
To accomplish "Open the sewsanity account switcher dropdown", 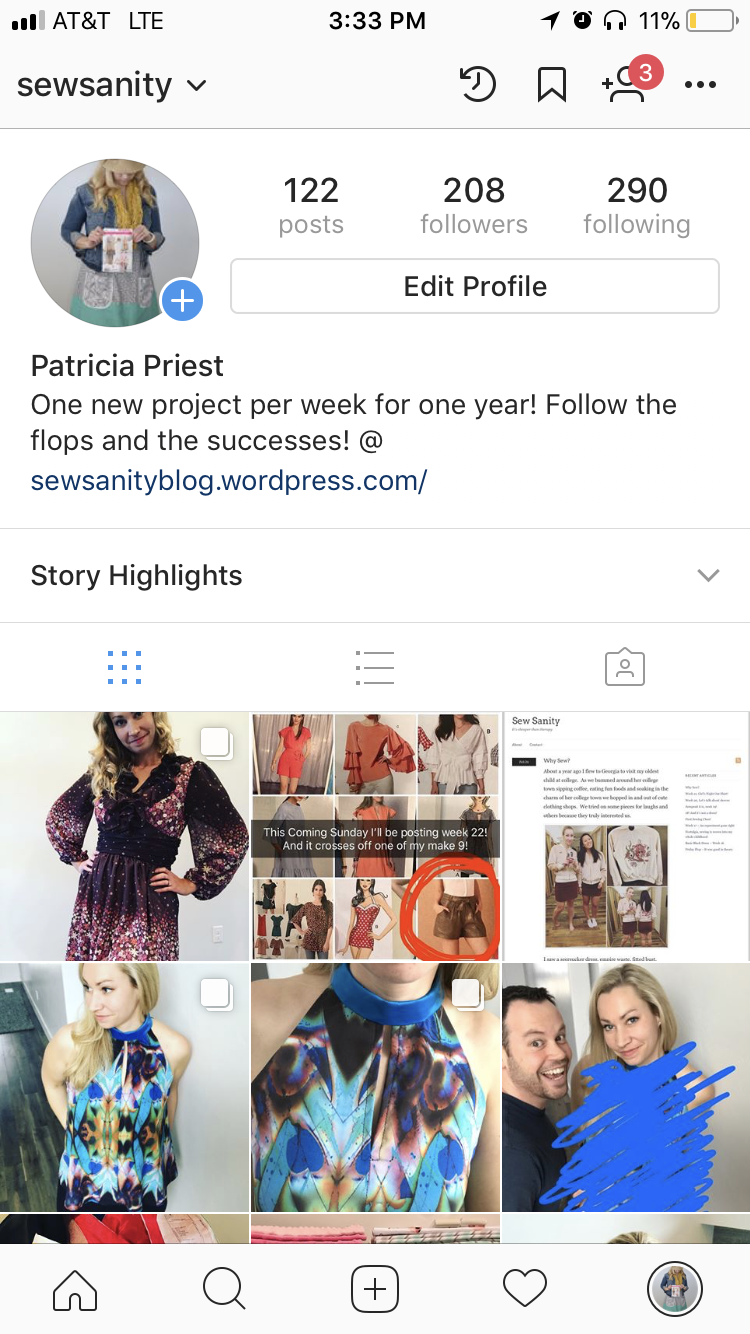I will pos(112,85).
